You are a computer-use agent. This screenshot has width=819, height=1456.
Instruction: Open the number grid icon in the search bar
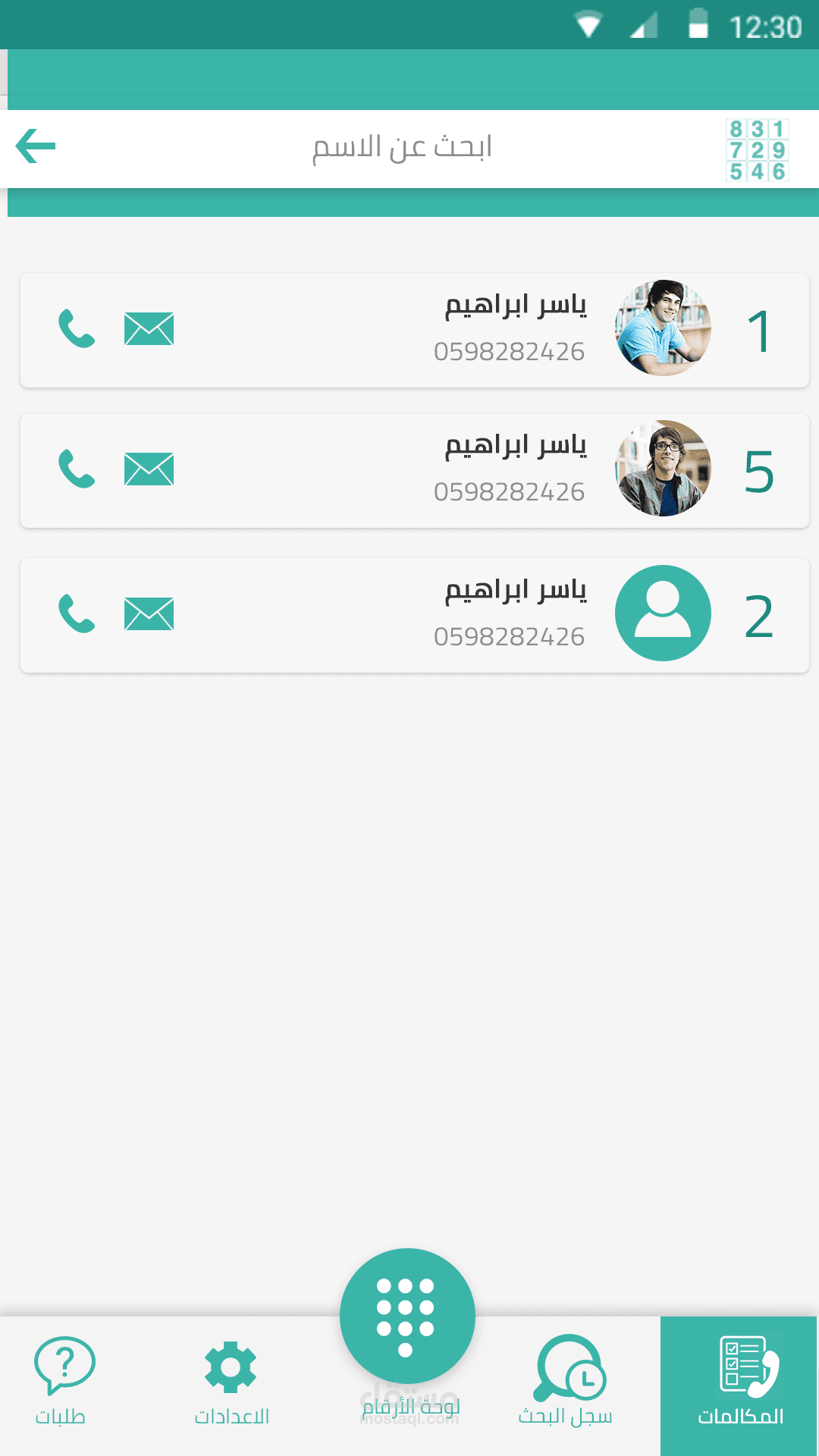coord(757,149)
